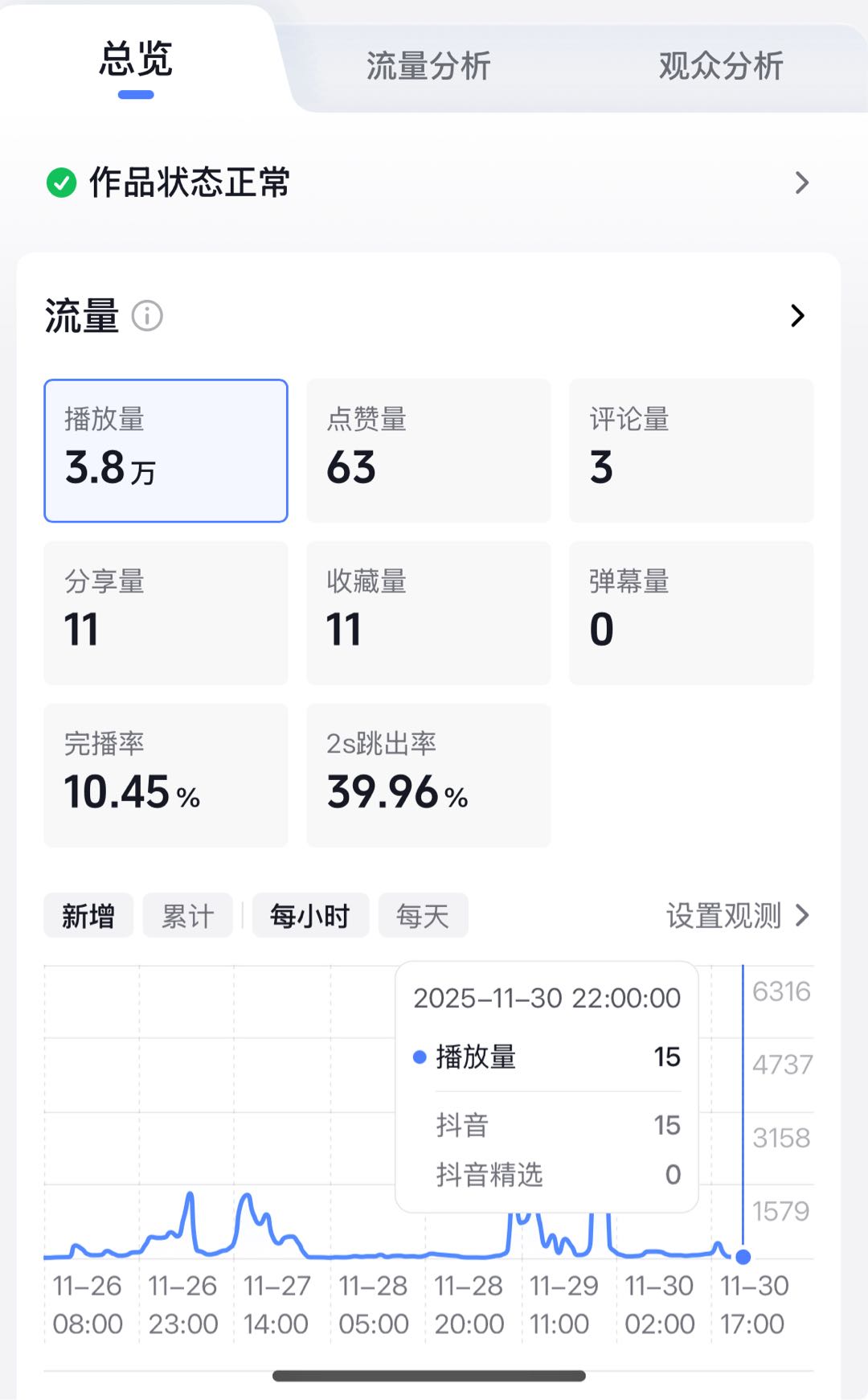This screenshot has height=1400, width=868.
Task: Select the 播放量 metric card showing 3.8万
Action: [165, 450]
